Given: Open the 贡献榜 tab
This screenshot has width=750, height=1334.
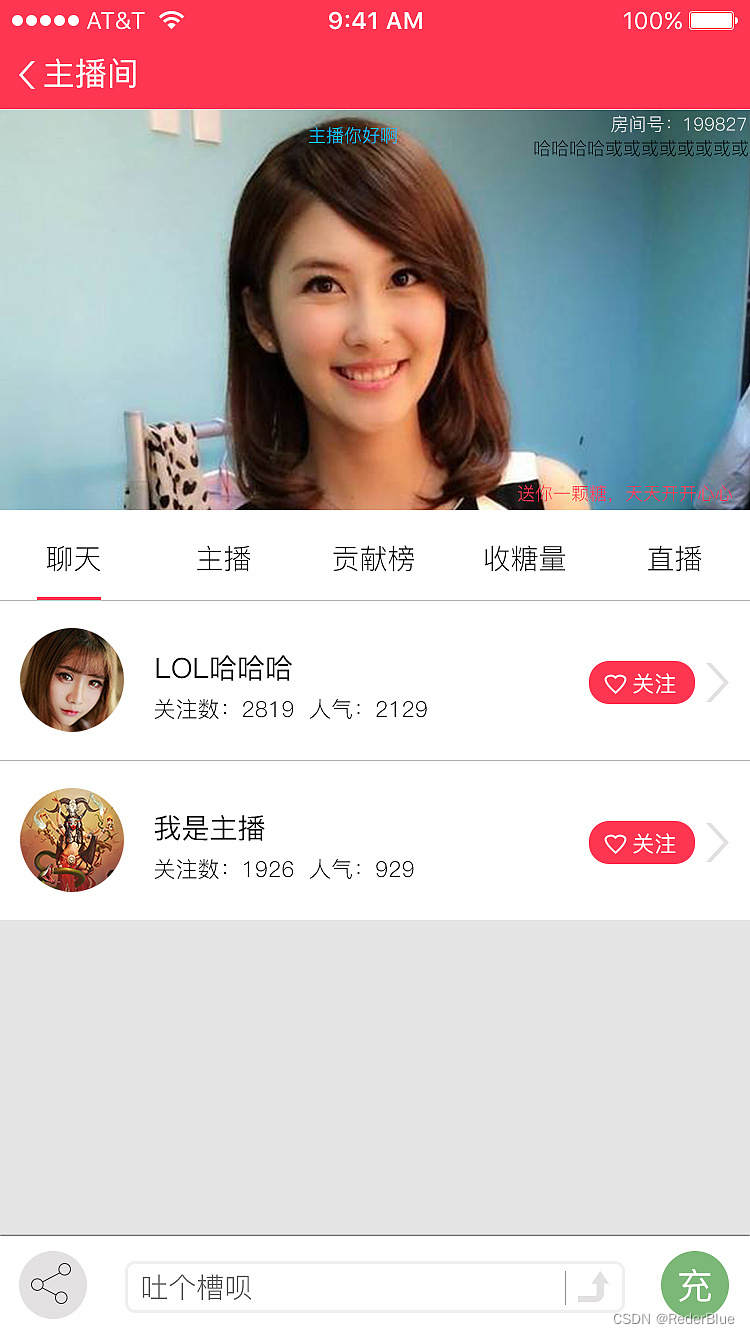Looking at the screenshot, I should click(x=373, y=559).
